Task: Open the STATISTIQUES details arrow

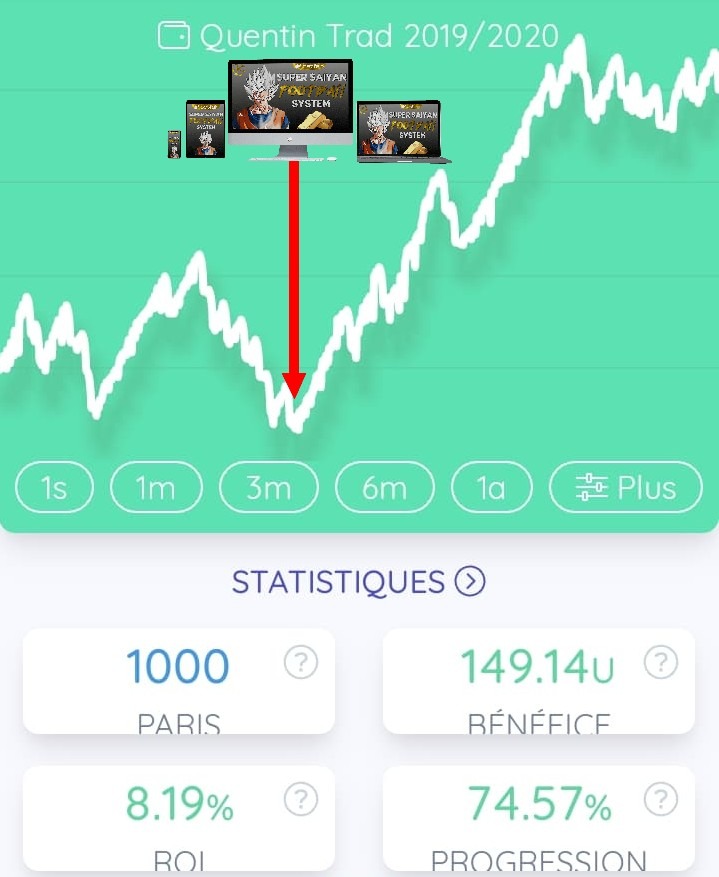Action: click(x=470, y=581)
